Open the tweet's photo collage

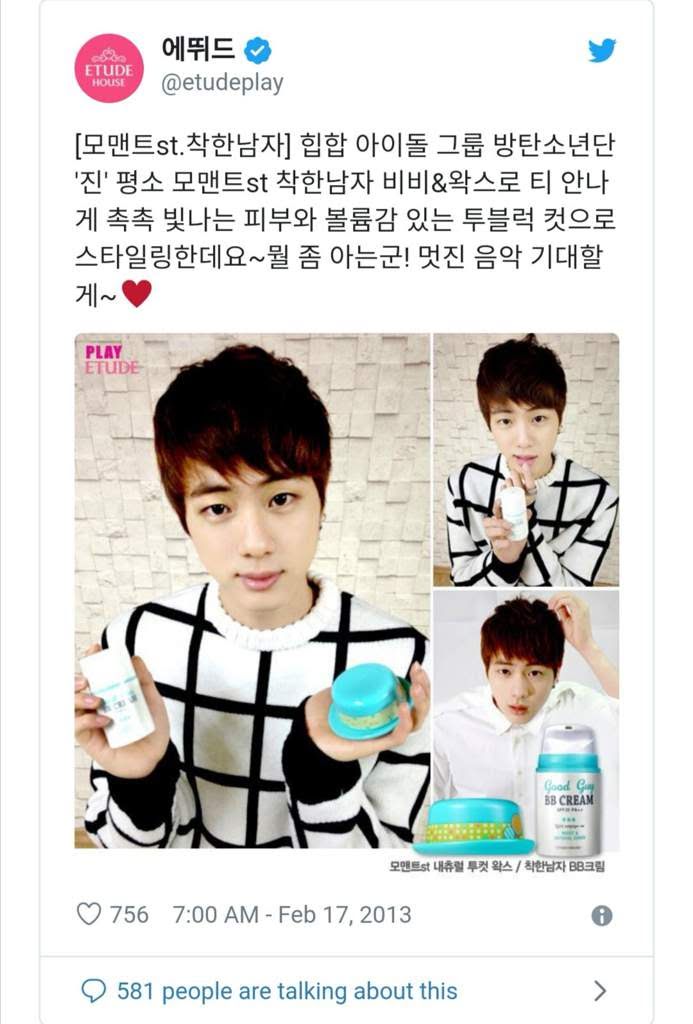[346, 590]
